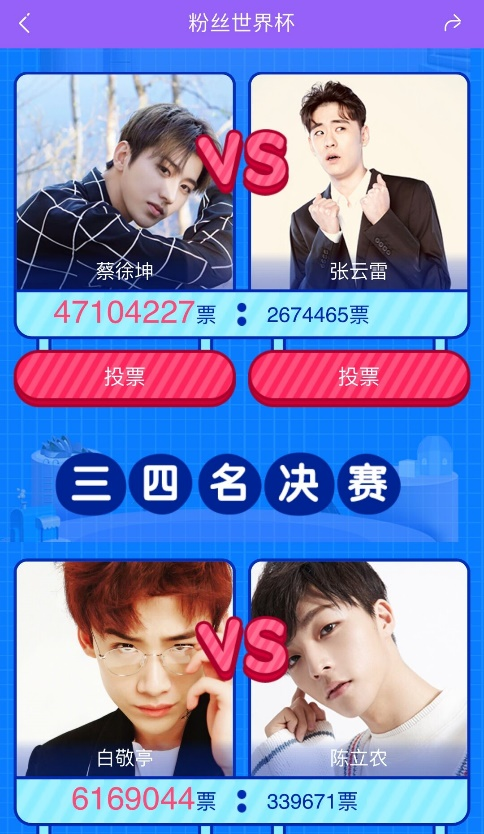Vote 投票 for 蔡徐坤
Image resolution: width=484 pixels, height=834 pixels.
click(125, 377)
